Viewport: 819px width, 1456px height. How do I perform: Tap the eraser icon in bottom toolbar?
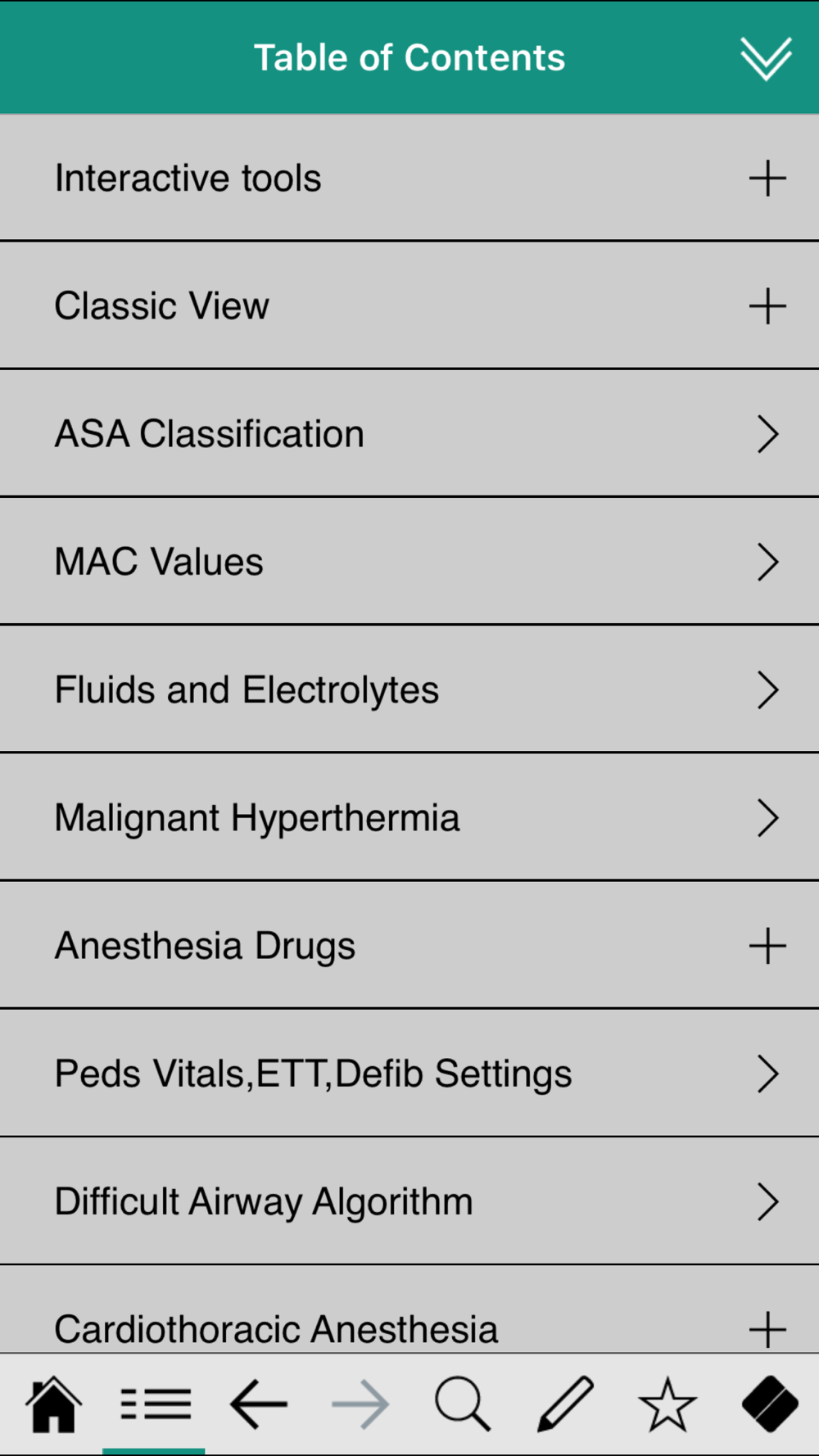coord(770,1404)
